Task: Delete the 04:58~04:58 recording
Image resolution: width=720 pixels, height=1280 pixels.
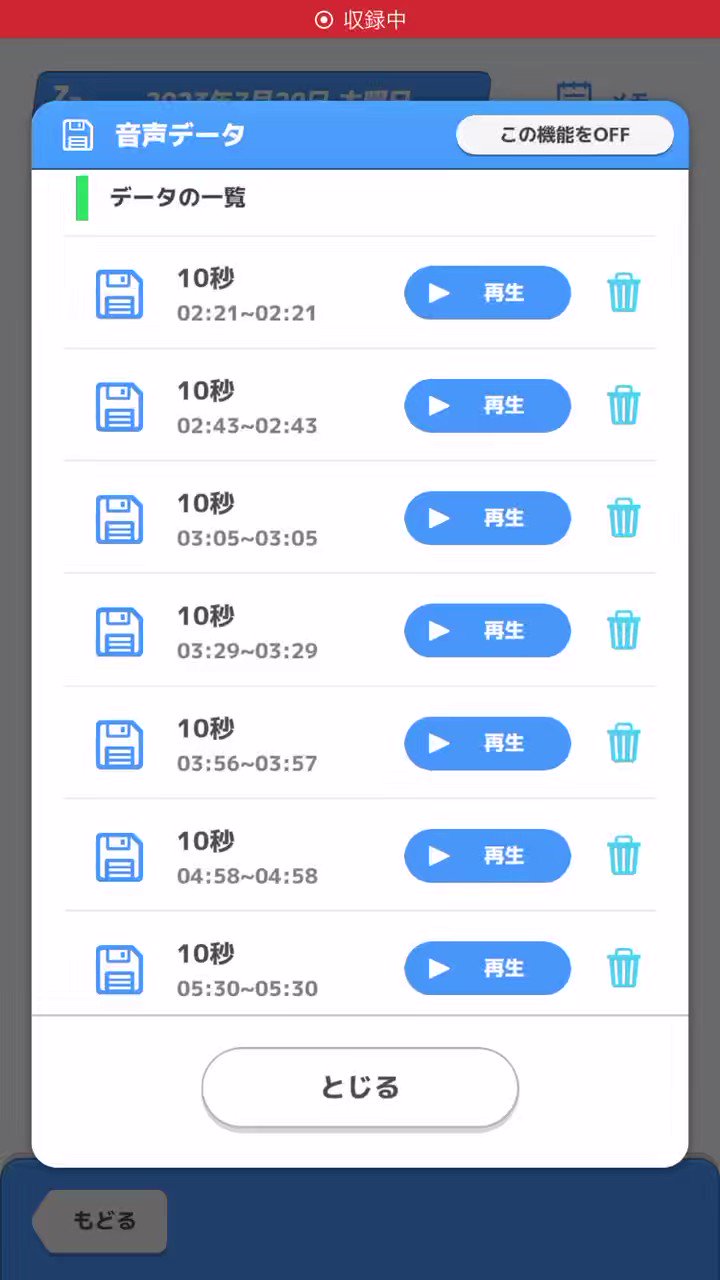Action: 623,855
